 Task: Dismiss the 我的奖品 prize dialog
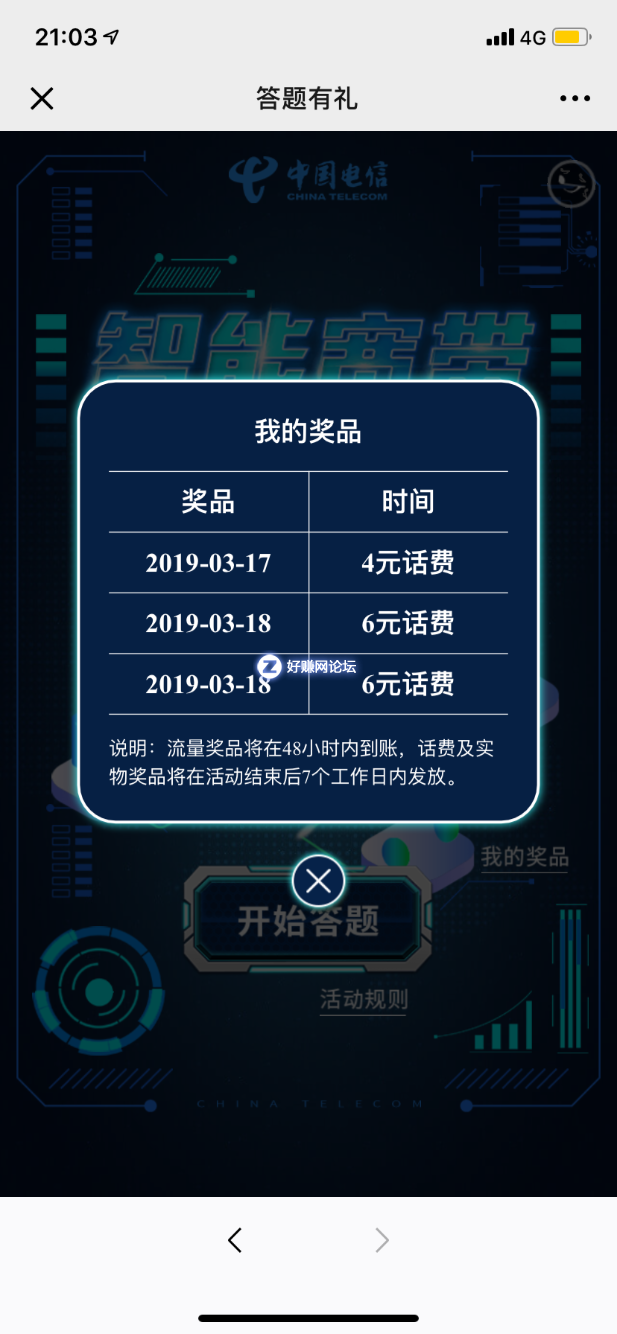[x=318, y=881]
